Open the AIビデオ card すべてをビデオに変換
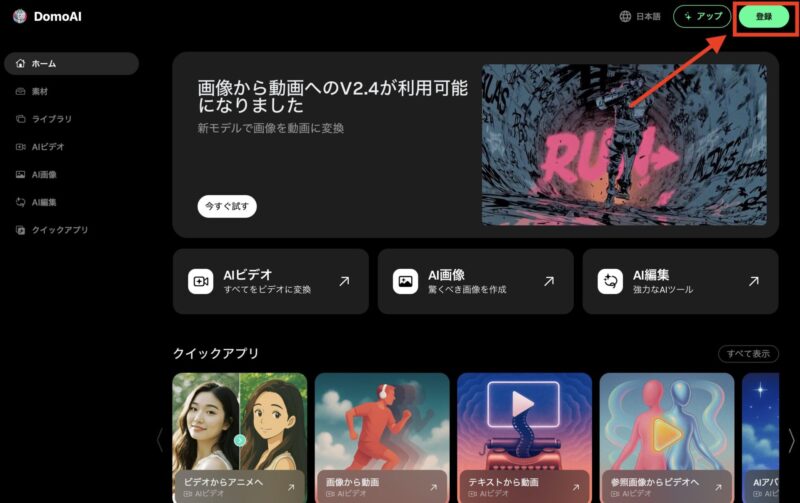Image resolution: width=800 pixels, height=503 pixels. pos(270,281)
